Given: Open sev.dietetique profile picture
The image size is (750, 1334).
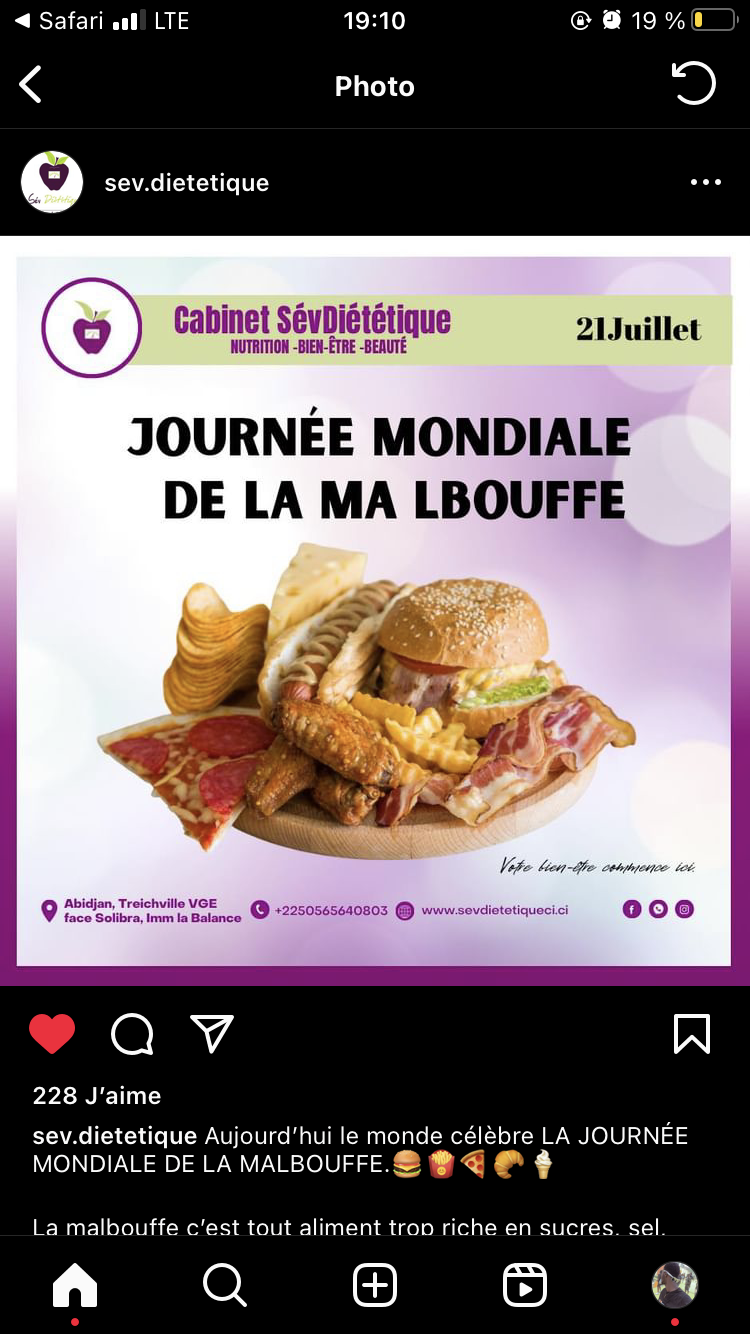Looking at the screenshot, I should click(x=52, y=182).
